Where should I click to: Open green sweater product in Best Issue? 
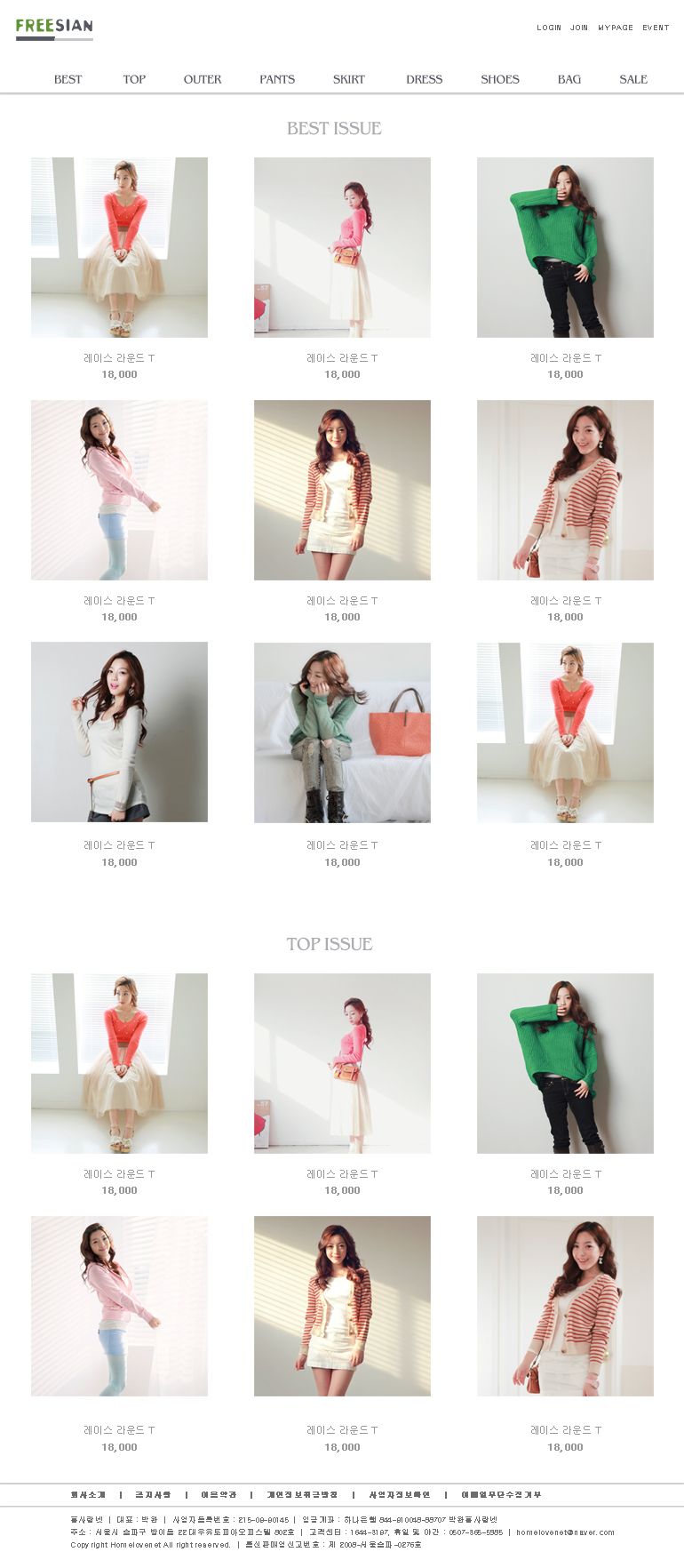tap(565, 248)
